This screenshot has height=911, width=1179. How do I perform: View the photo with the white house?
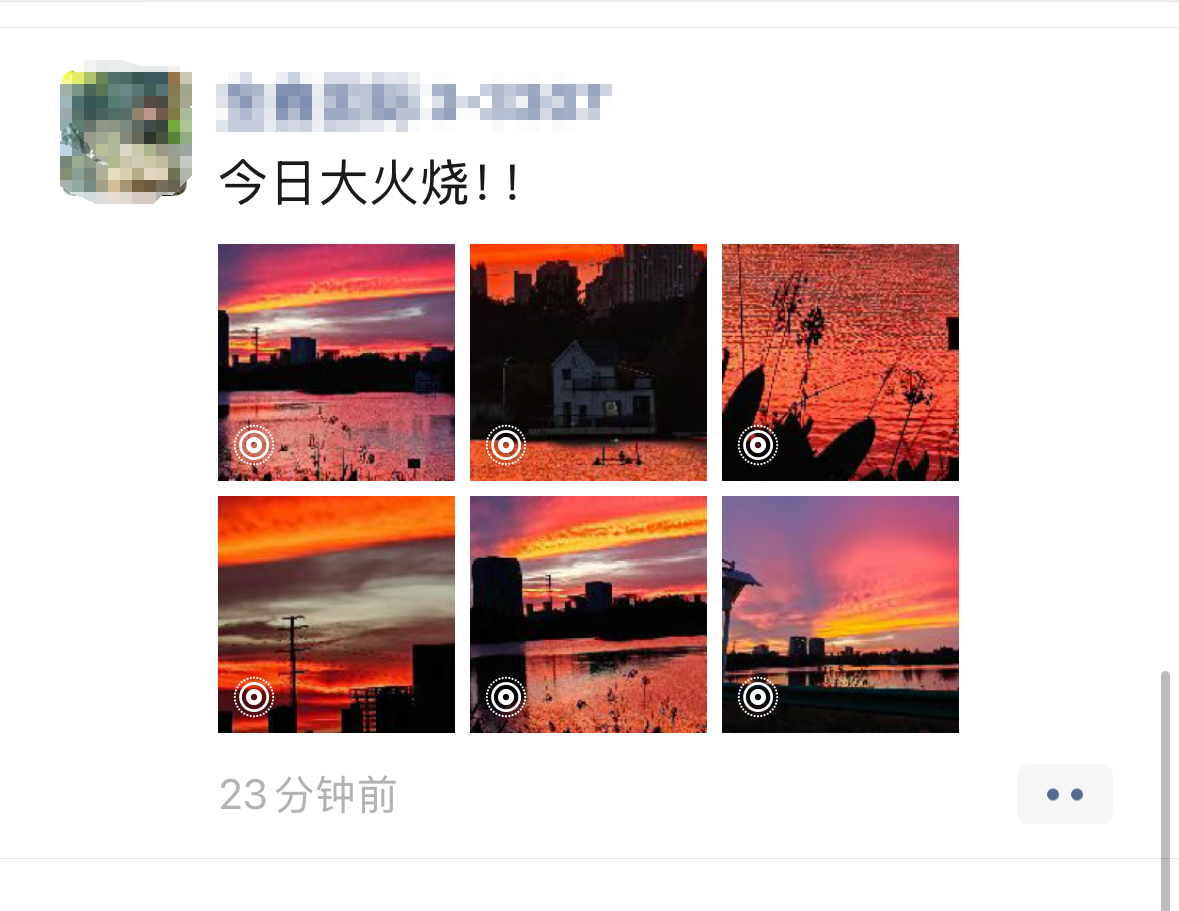tap(588, 362)
